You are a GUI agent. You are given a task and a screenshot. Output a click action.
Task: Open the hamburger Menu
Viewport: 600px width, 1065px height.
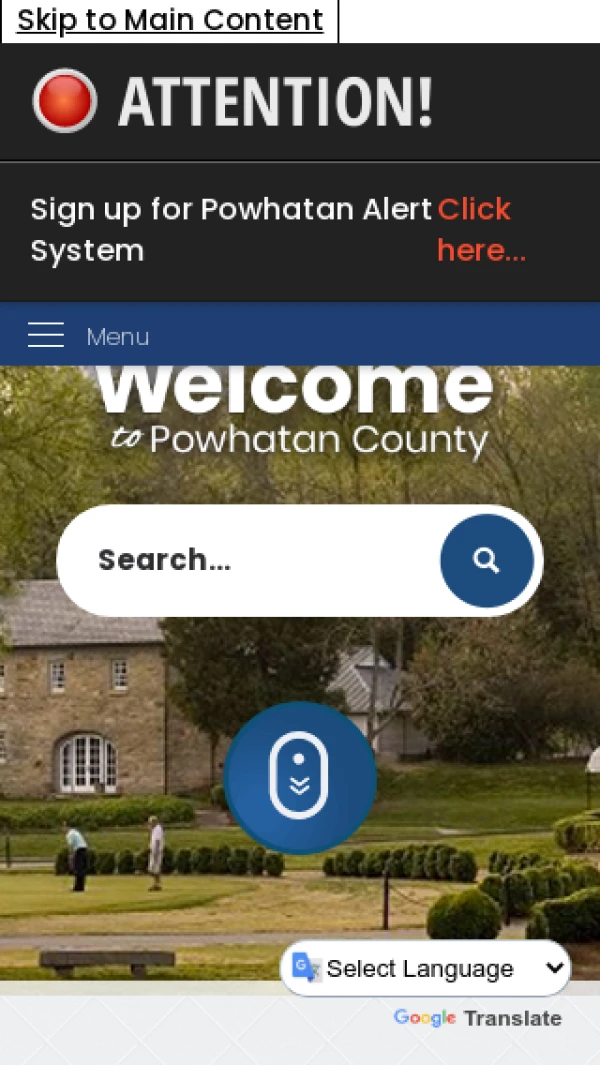pos(88,336)
